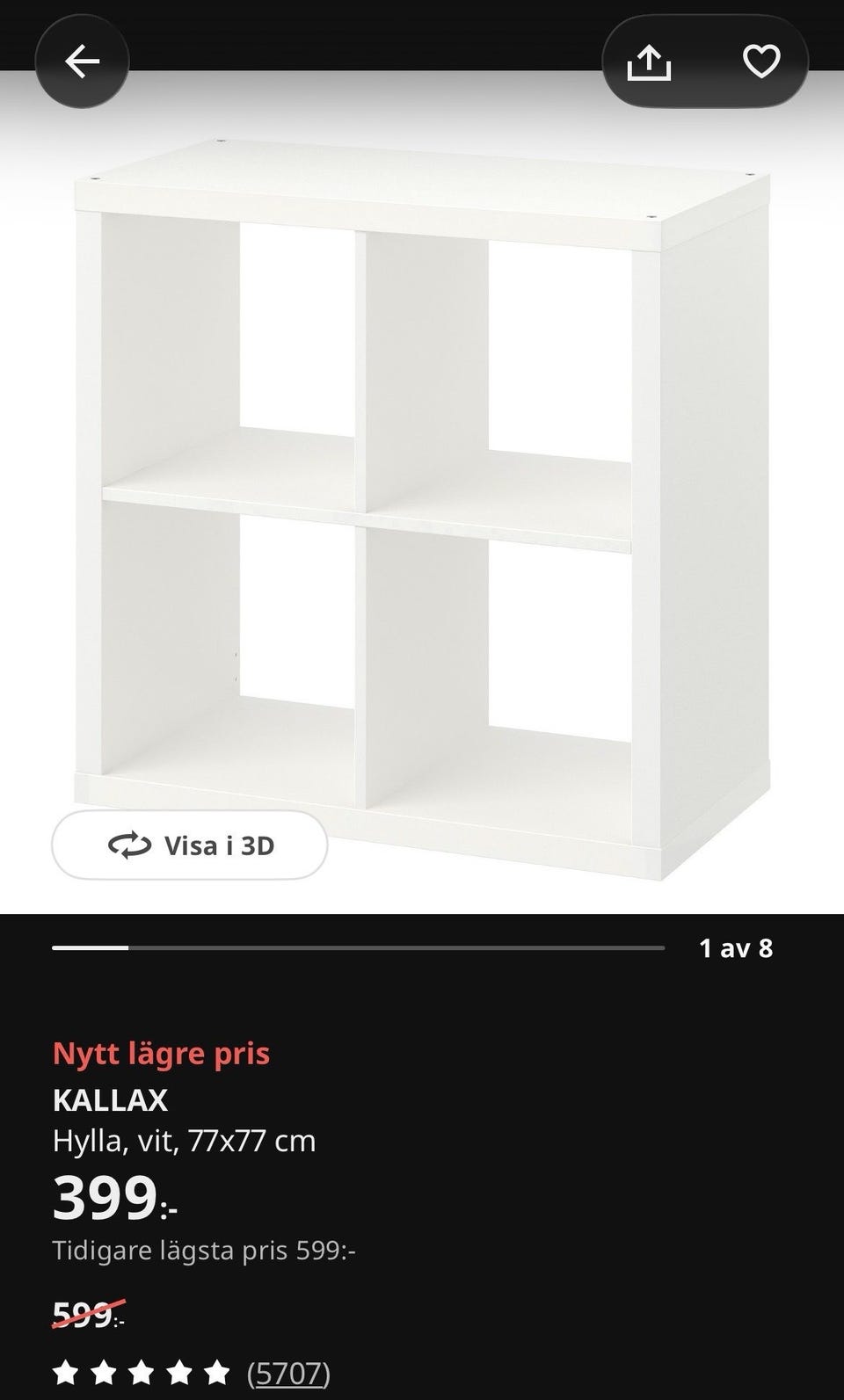Viewport: 844px width, 1400px height.
Task: Open the 5707 reviews link
Action: tap(288, 1373)
